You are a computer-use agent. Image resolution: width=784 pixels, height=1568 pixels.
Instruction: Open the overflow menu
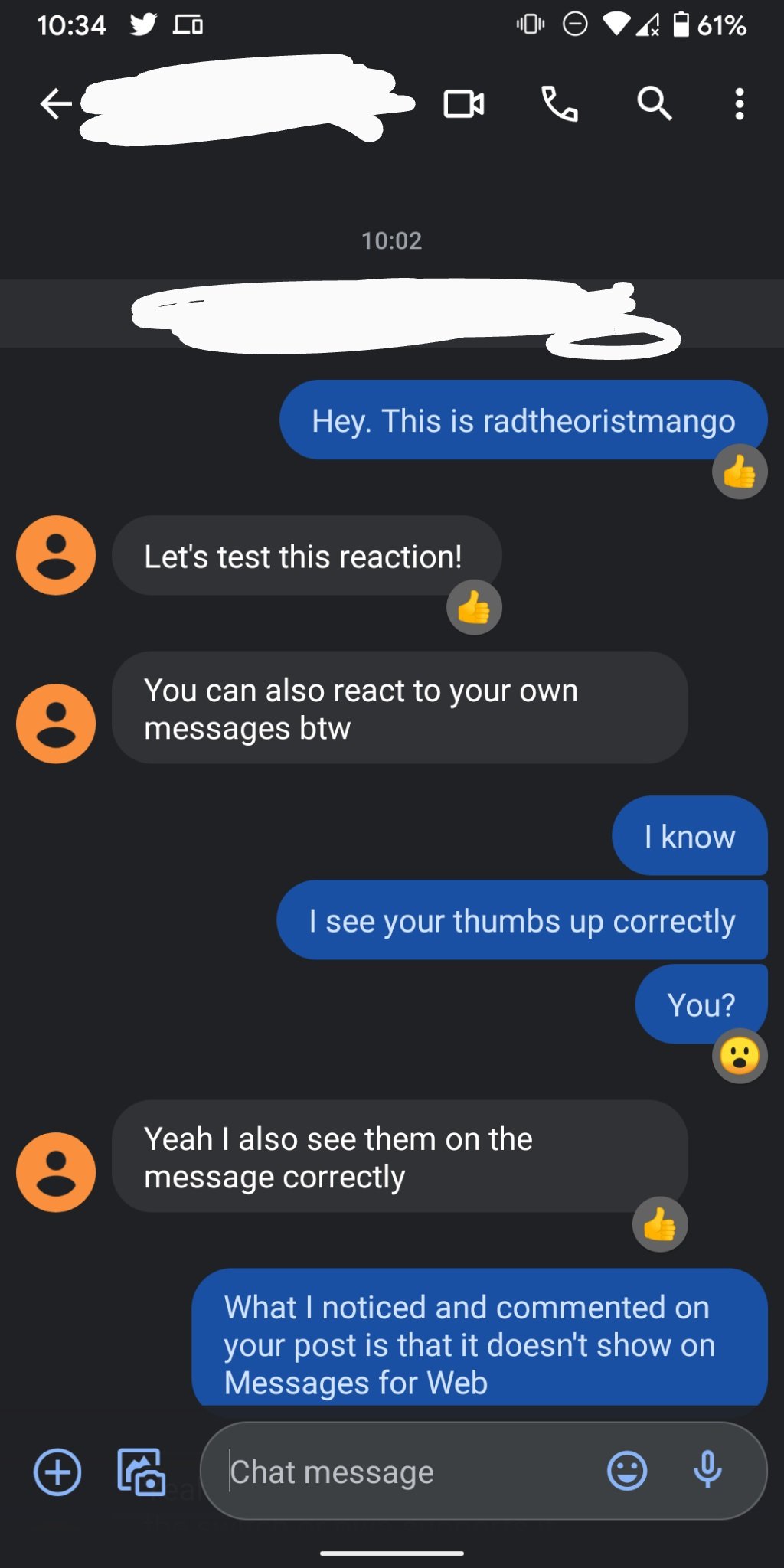point(739,104)
